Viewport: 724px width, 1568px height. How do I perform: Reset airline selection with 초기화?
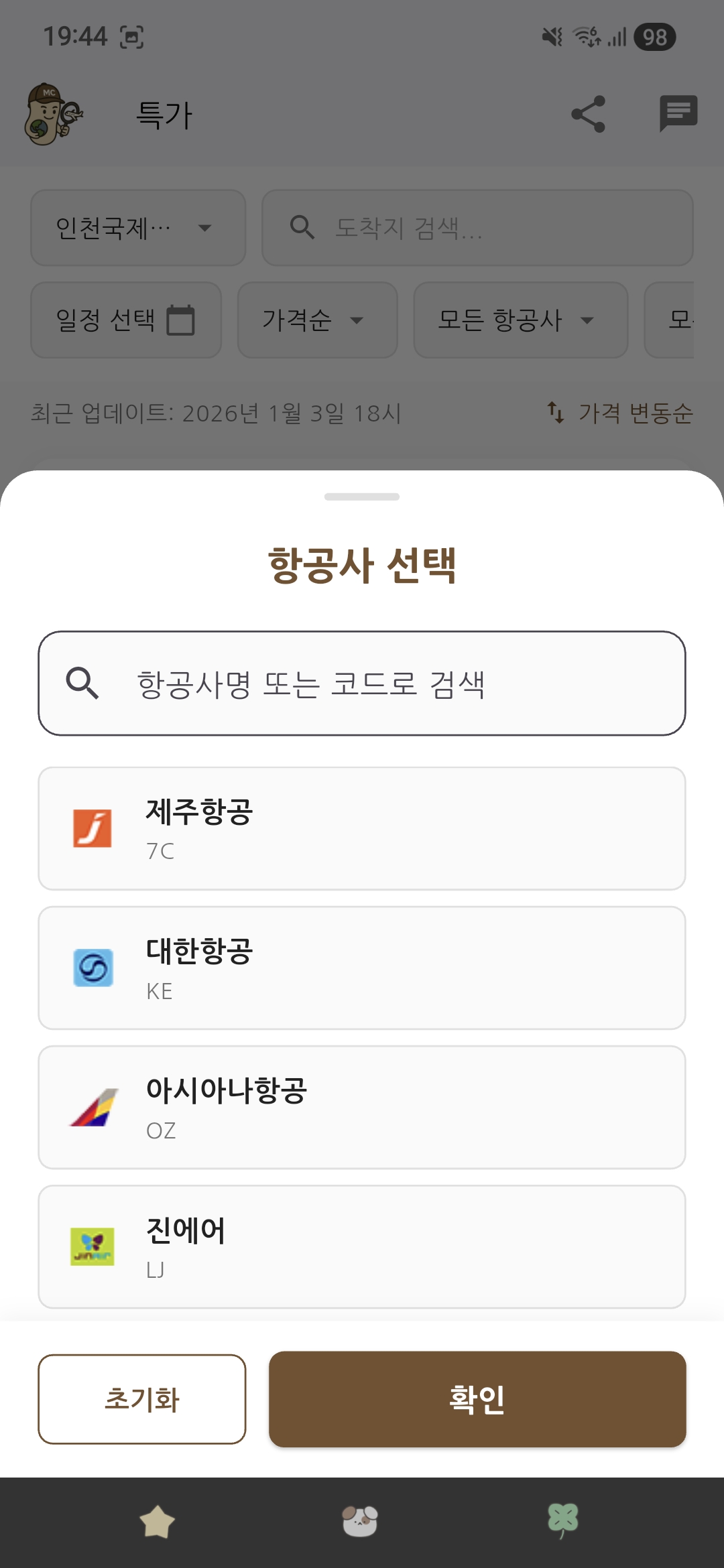click(142, 1399)
